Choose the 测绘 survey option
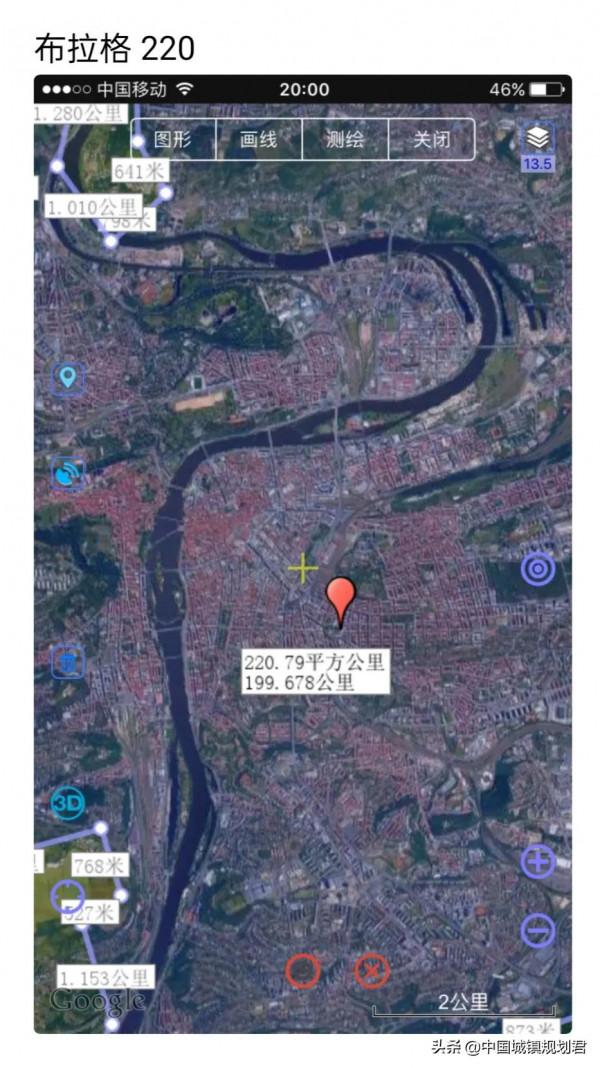 point(345,140)
